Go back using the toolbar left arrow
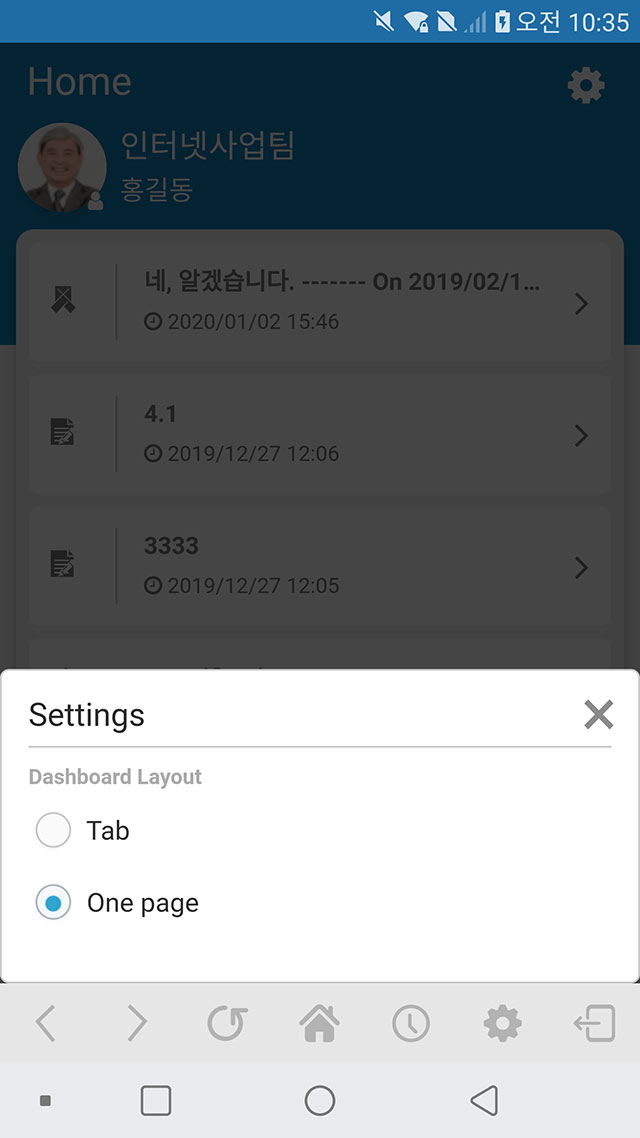 (x=45, y=1023)
